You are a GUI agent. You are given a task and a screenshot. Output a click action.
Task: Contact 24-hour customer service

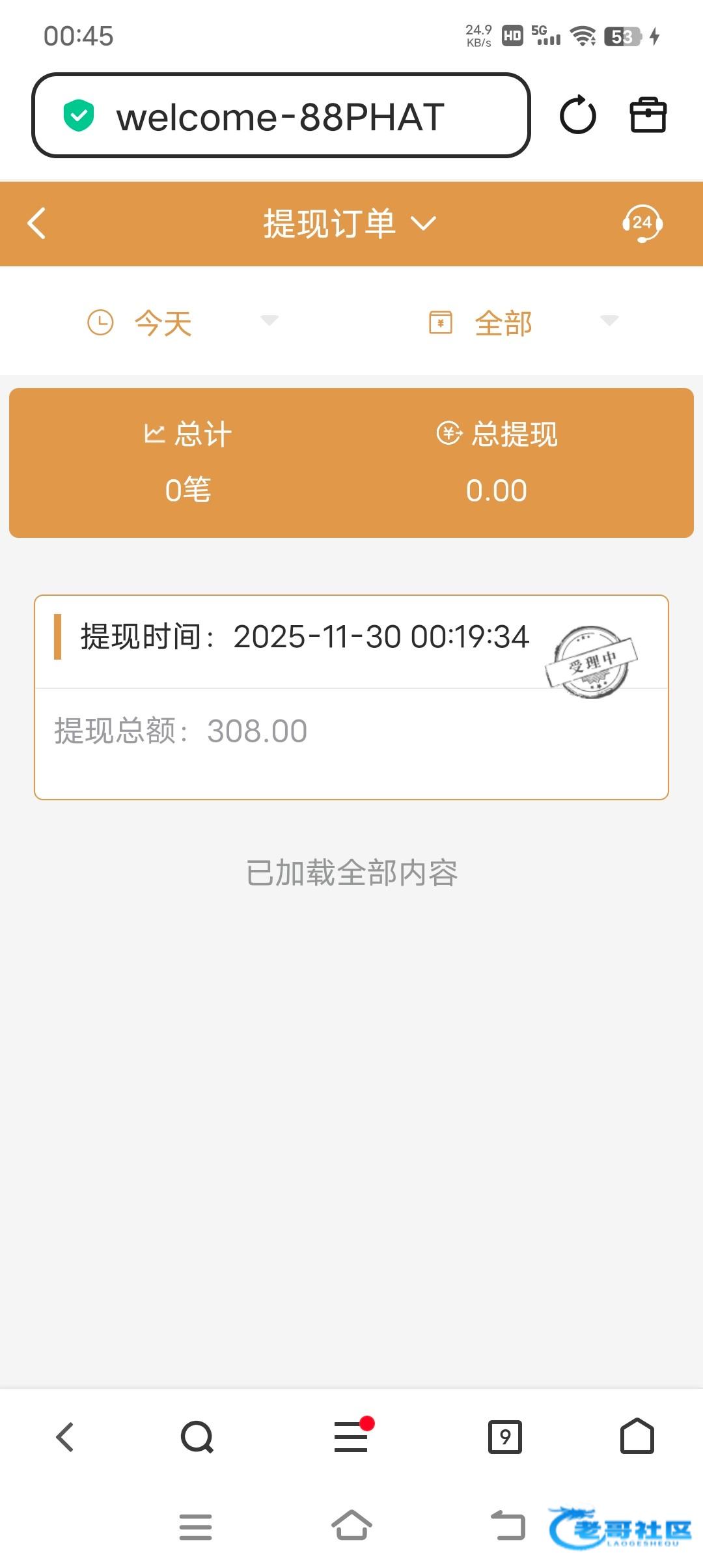(x=642, y=223)
